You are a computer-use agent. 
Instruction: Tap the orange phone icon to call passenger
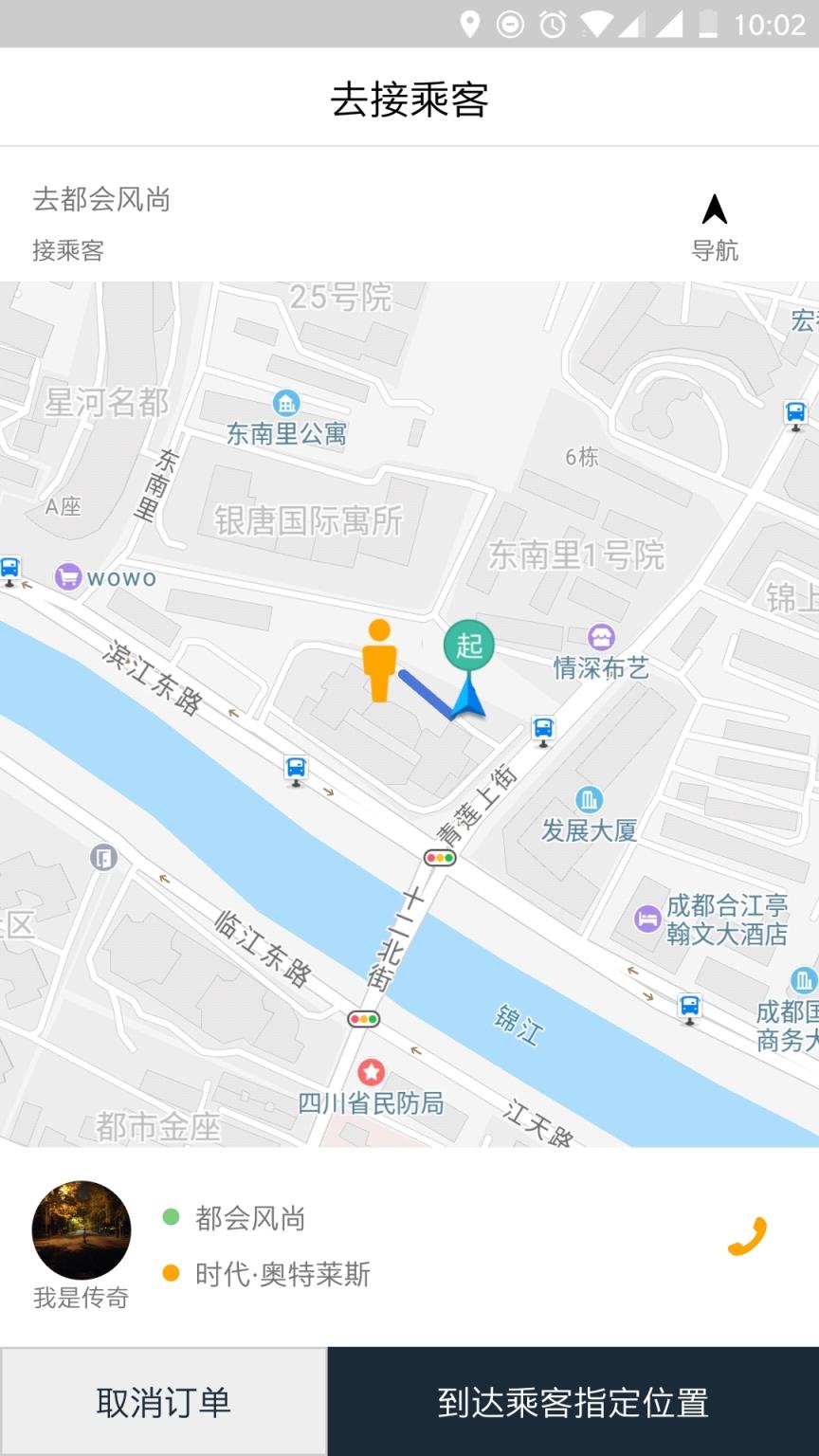(746, 1237)
